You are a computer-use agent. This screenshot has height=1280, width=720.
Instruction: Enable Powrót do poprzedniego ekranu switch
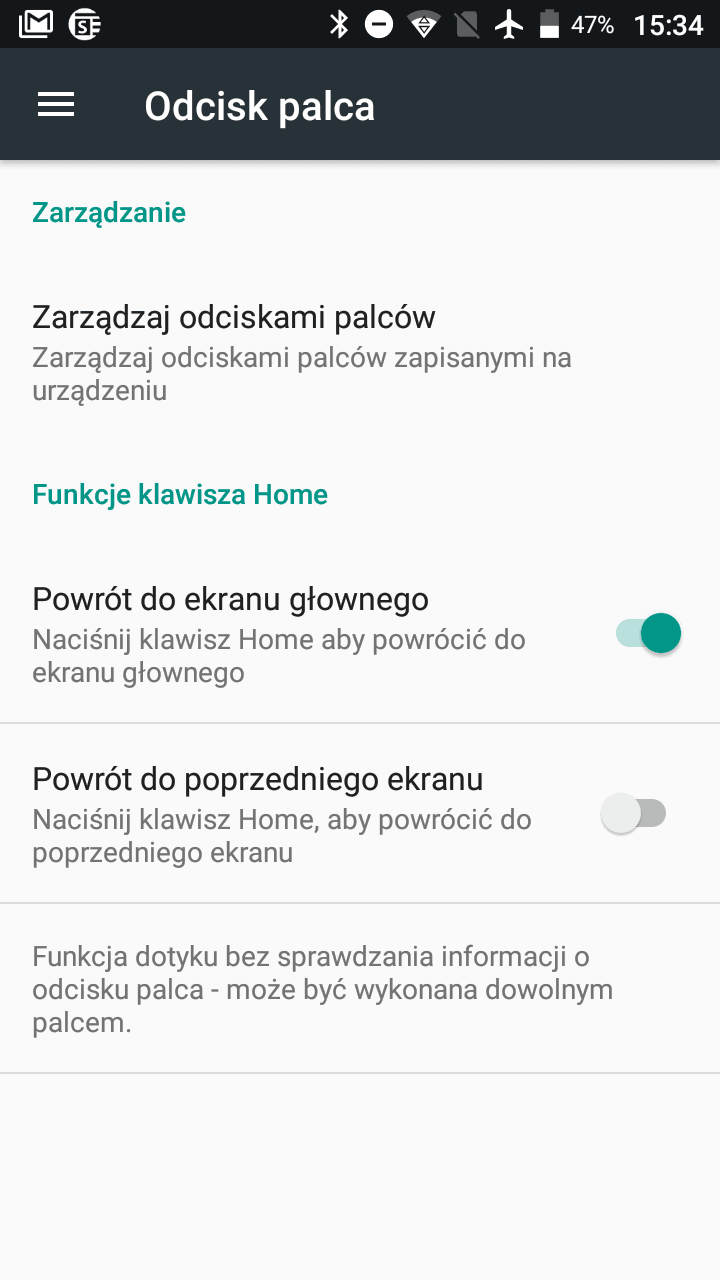point(633,814)
